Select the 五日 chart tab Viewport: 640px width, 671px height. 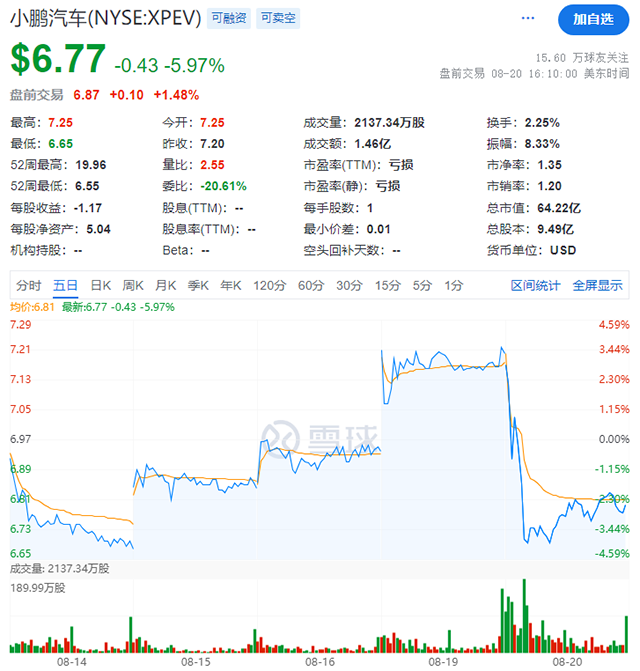tap(66, 286)
